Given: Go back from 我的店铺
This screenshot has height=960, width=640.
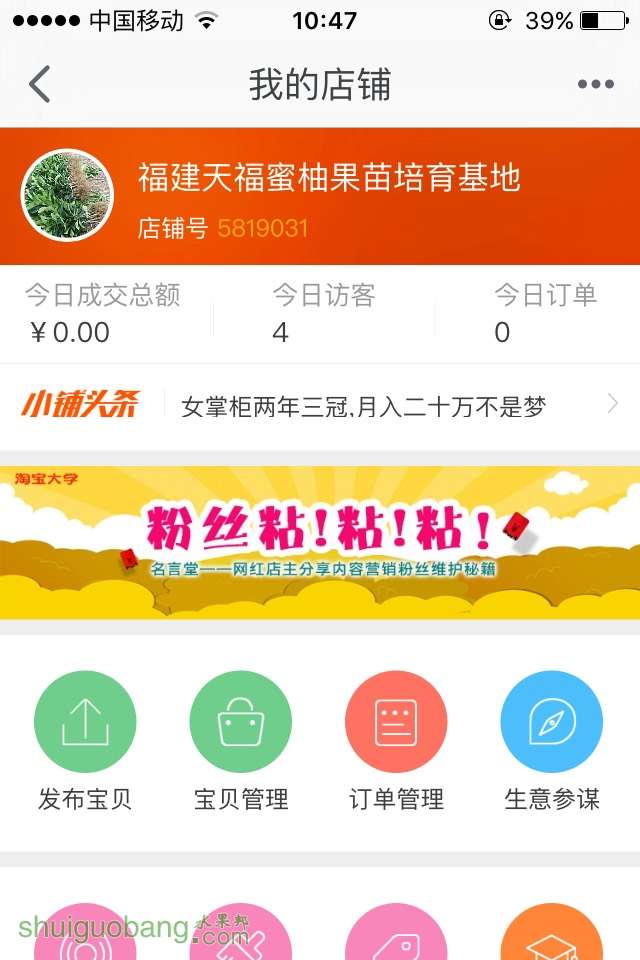Looking at the screenshot, I should click(40, 85).
